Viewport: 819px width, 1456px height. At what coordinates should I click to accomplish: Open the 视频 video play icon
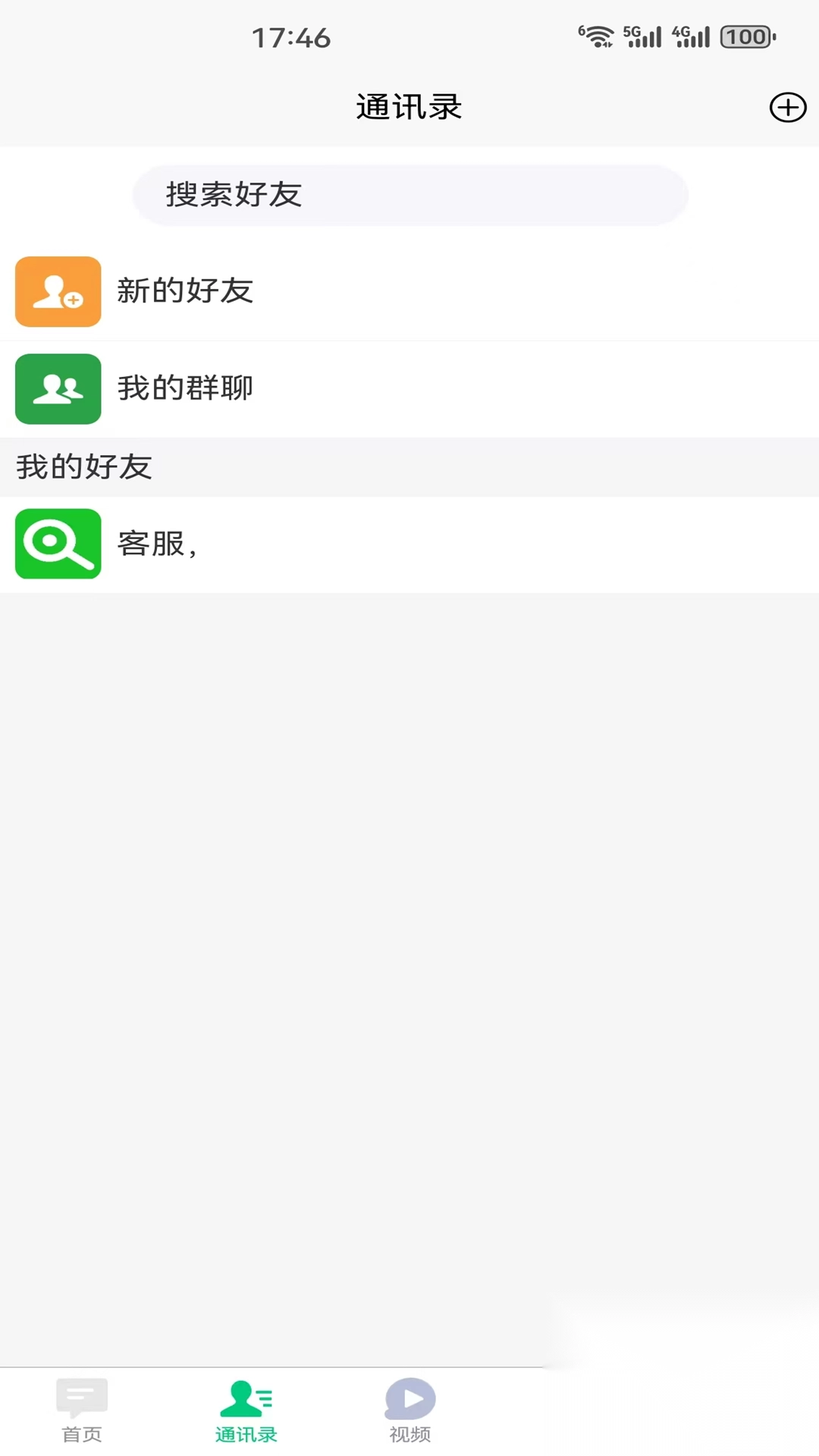coord(409,1398)
